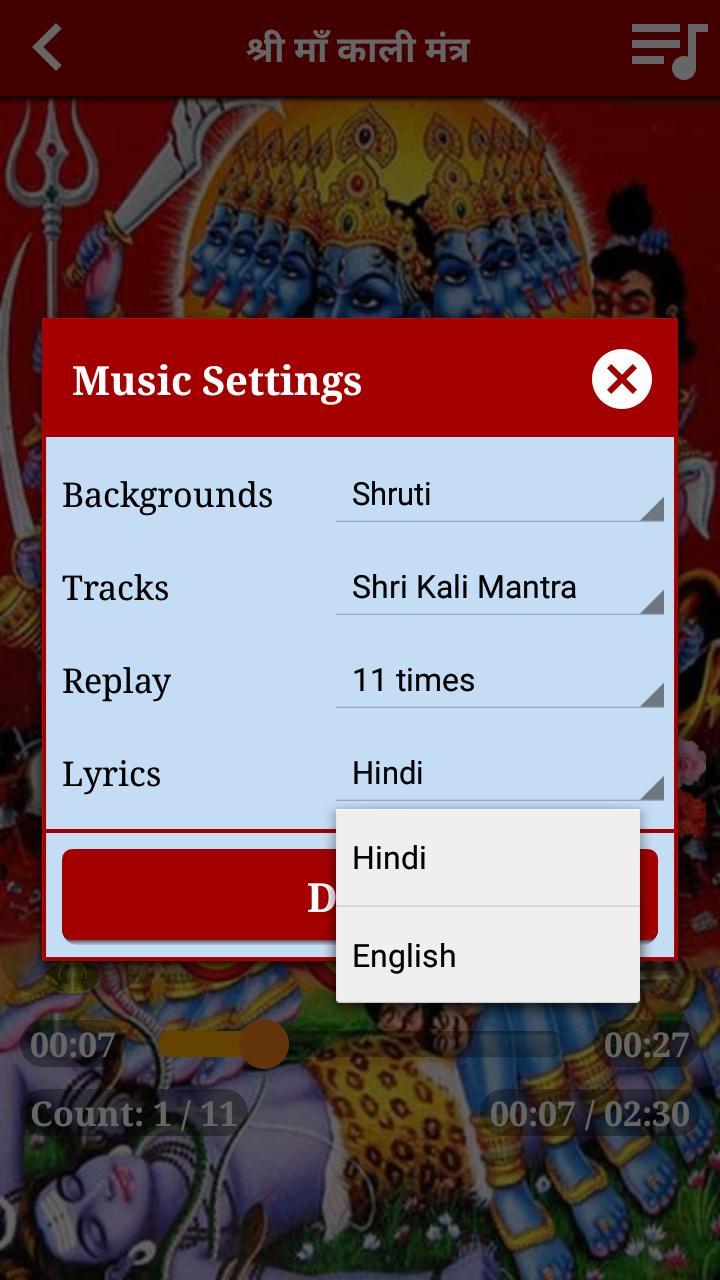This screenshot has height=1280, width=720.
Task: Tap the Replay label text
Action: pyautogui.click(x=116, y=681)
